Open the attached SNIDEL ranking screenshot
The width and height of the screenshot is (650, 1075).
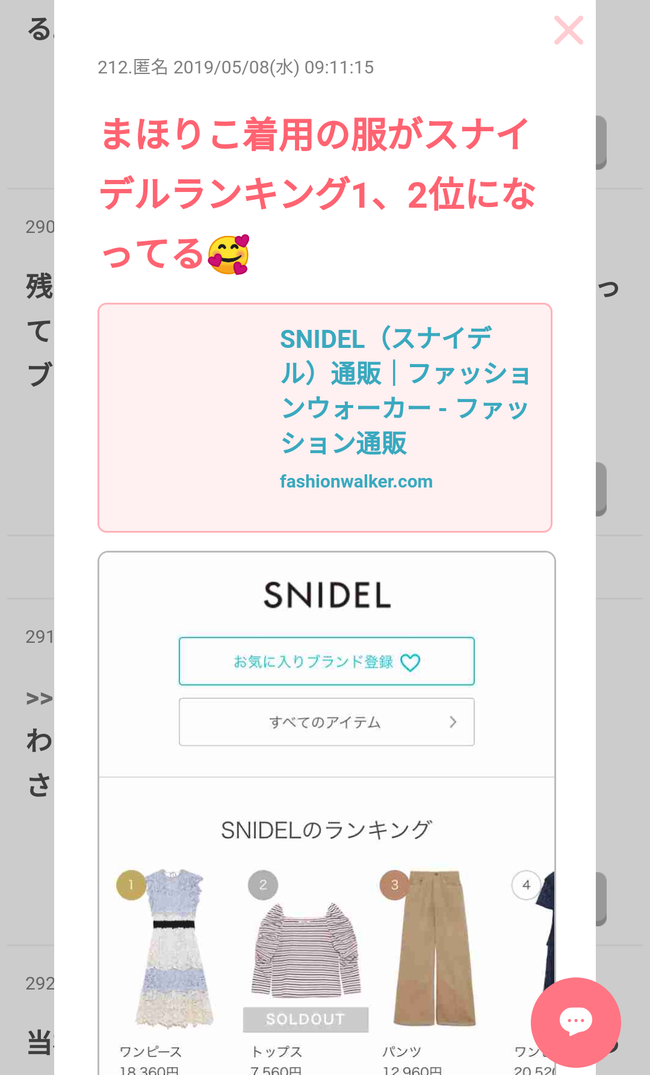coord(326,813)
